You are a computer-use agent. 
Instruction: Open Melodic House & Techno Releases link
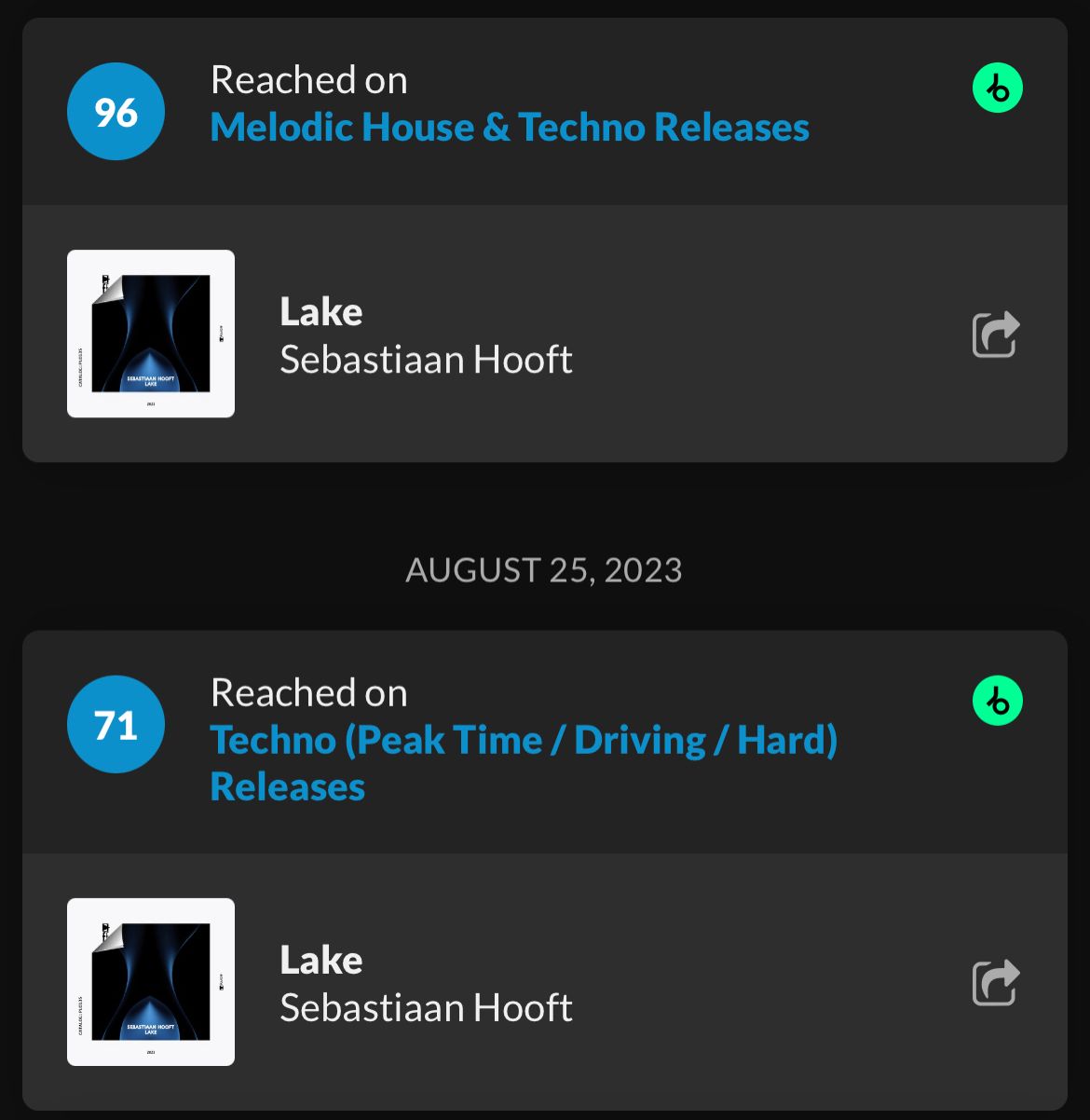tap(510, 128)
